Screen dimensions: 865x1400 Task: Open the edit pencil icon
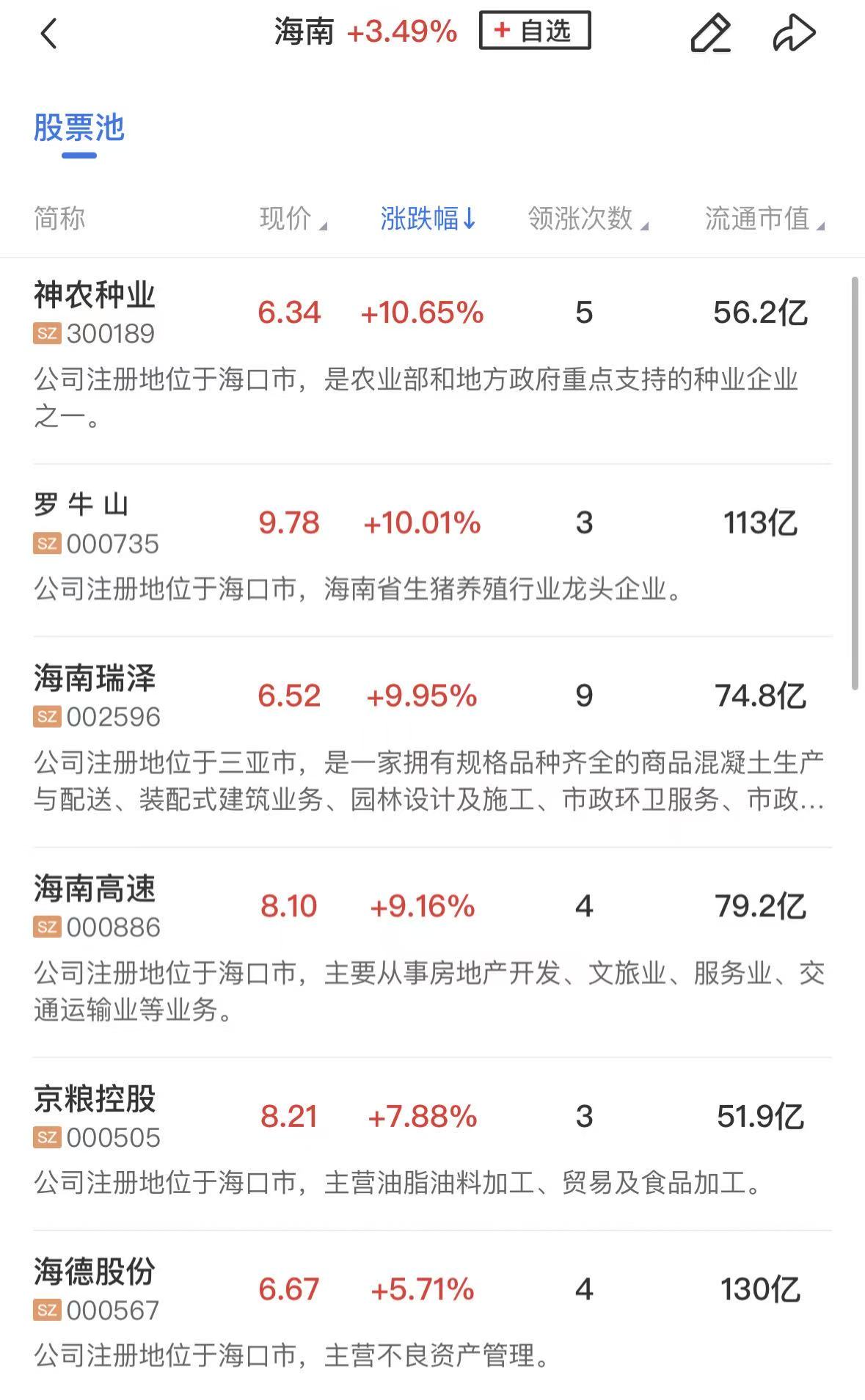point(710,34)
